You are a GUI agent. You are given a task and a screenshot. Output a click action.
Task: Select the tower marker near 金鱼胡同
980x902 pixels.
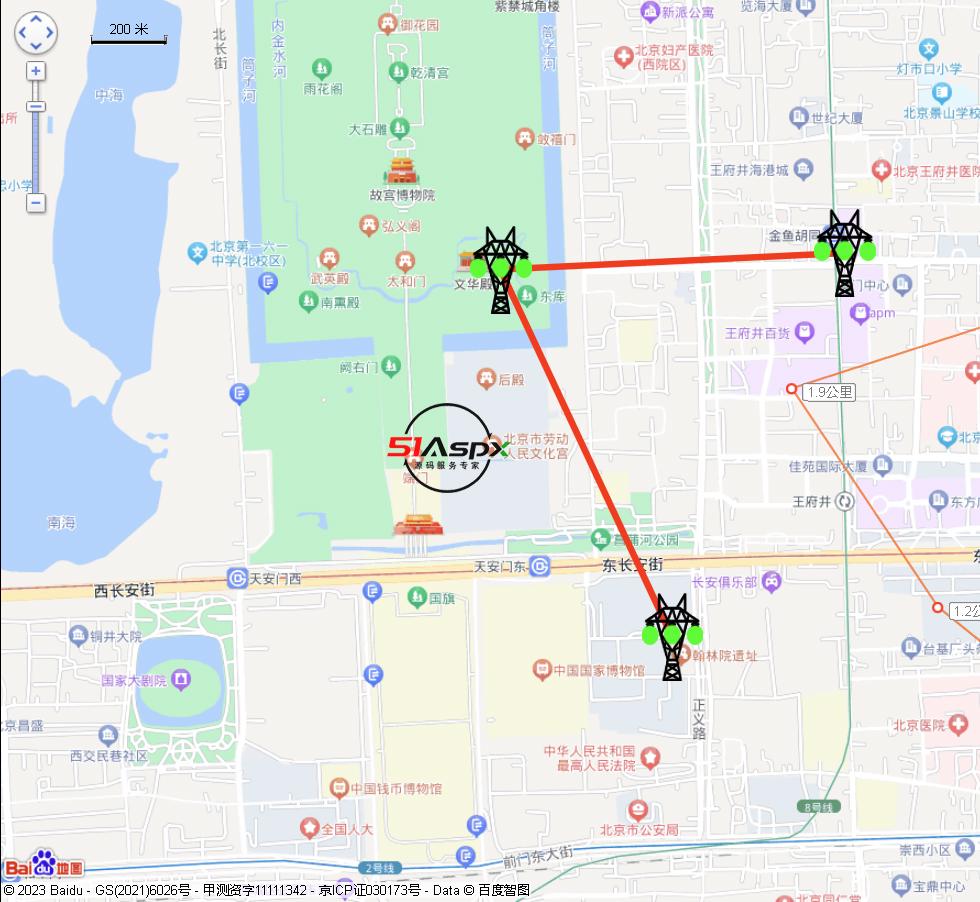pos(845,252)
